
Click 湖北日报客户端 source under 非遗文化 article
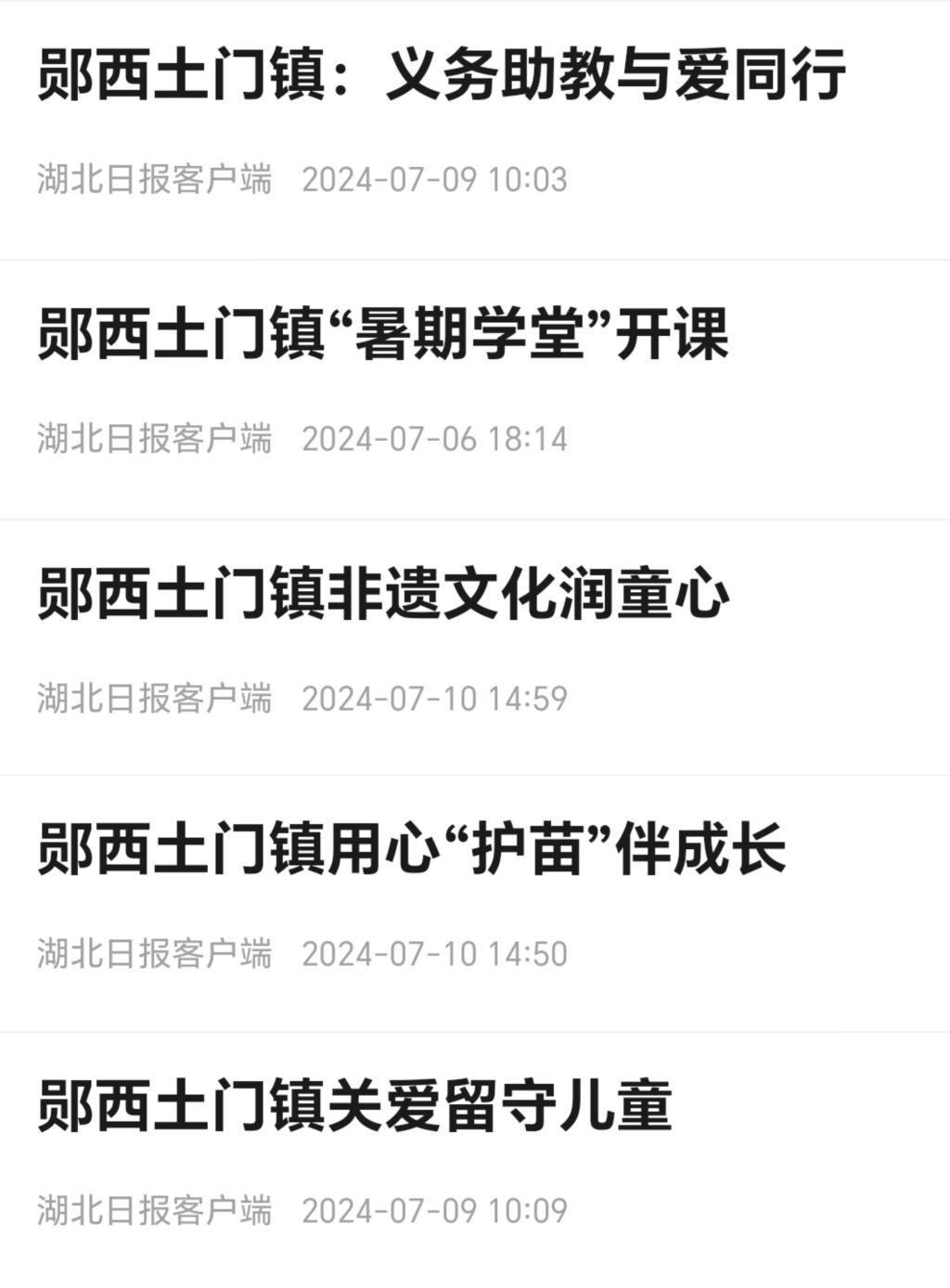pos(154,696)
